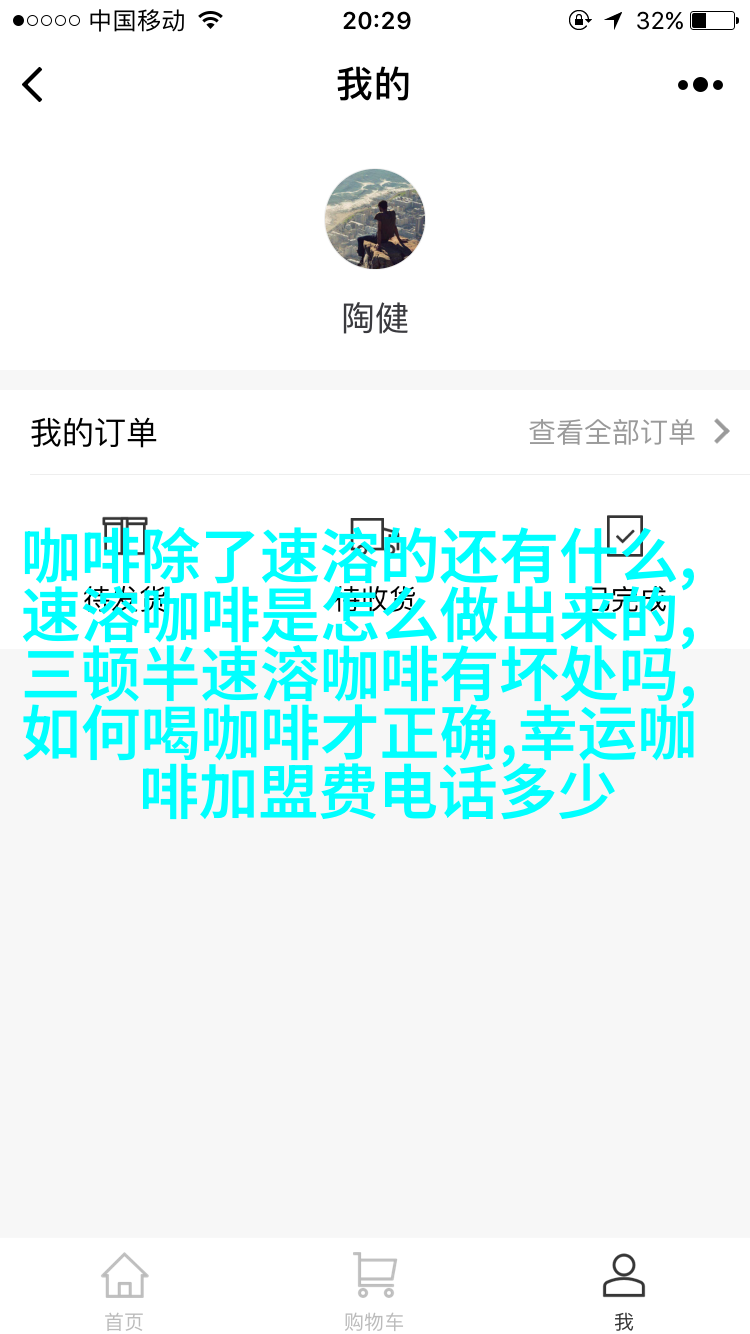Image resolution: width=750 pixels, height=1334 pixels.
Task: Tap the profile avatar of 陶健
Action: 375,219
